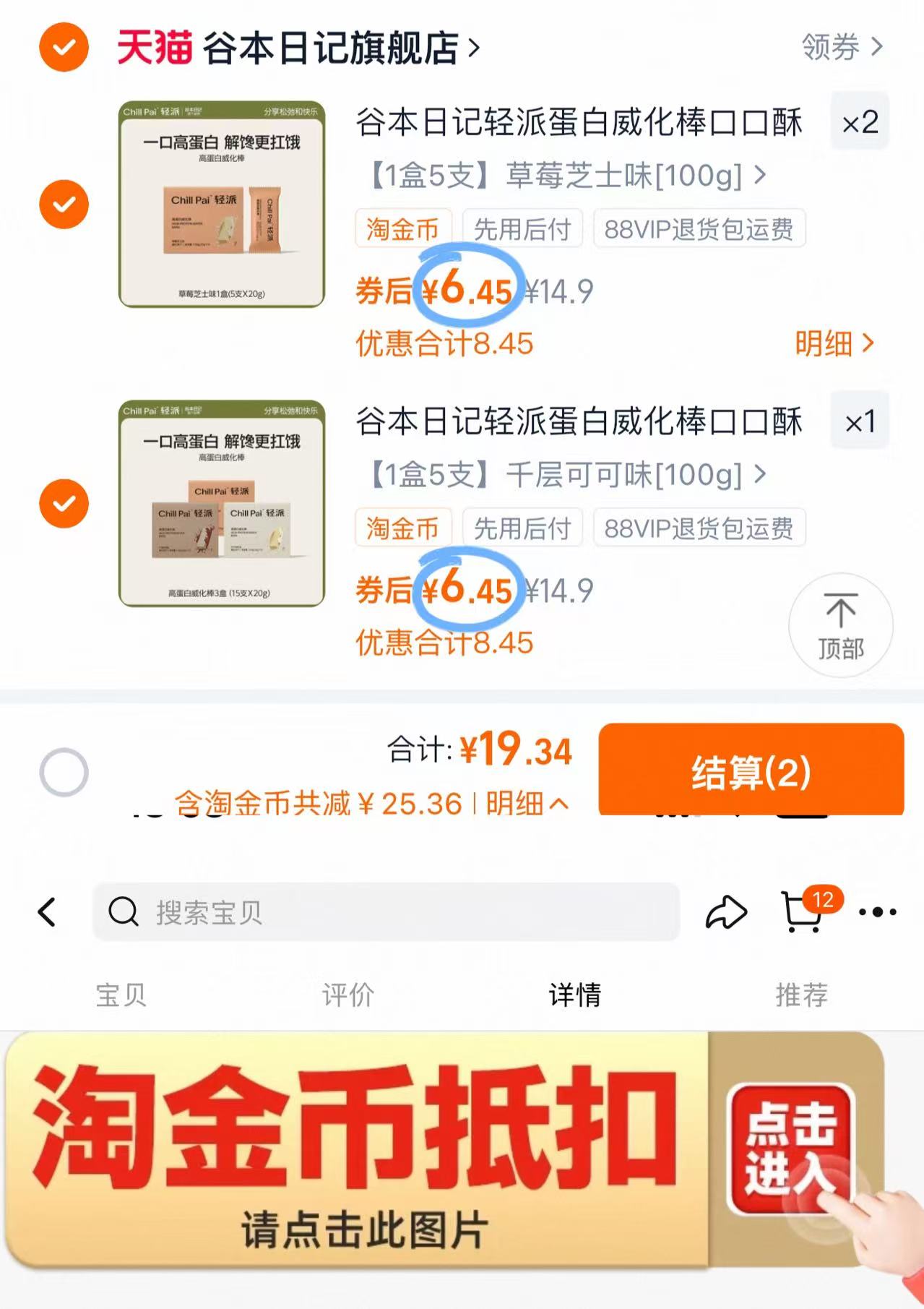Tap the 先用后付 tag on the cocoa flavor item
Screen dimensions: 924x1309
(x=523, y=528)
